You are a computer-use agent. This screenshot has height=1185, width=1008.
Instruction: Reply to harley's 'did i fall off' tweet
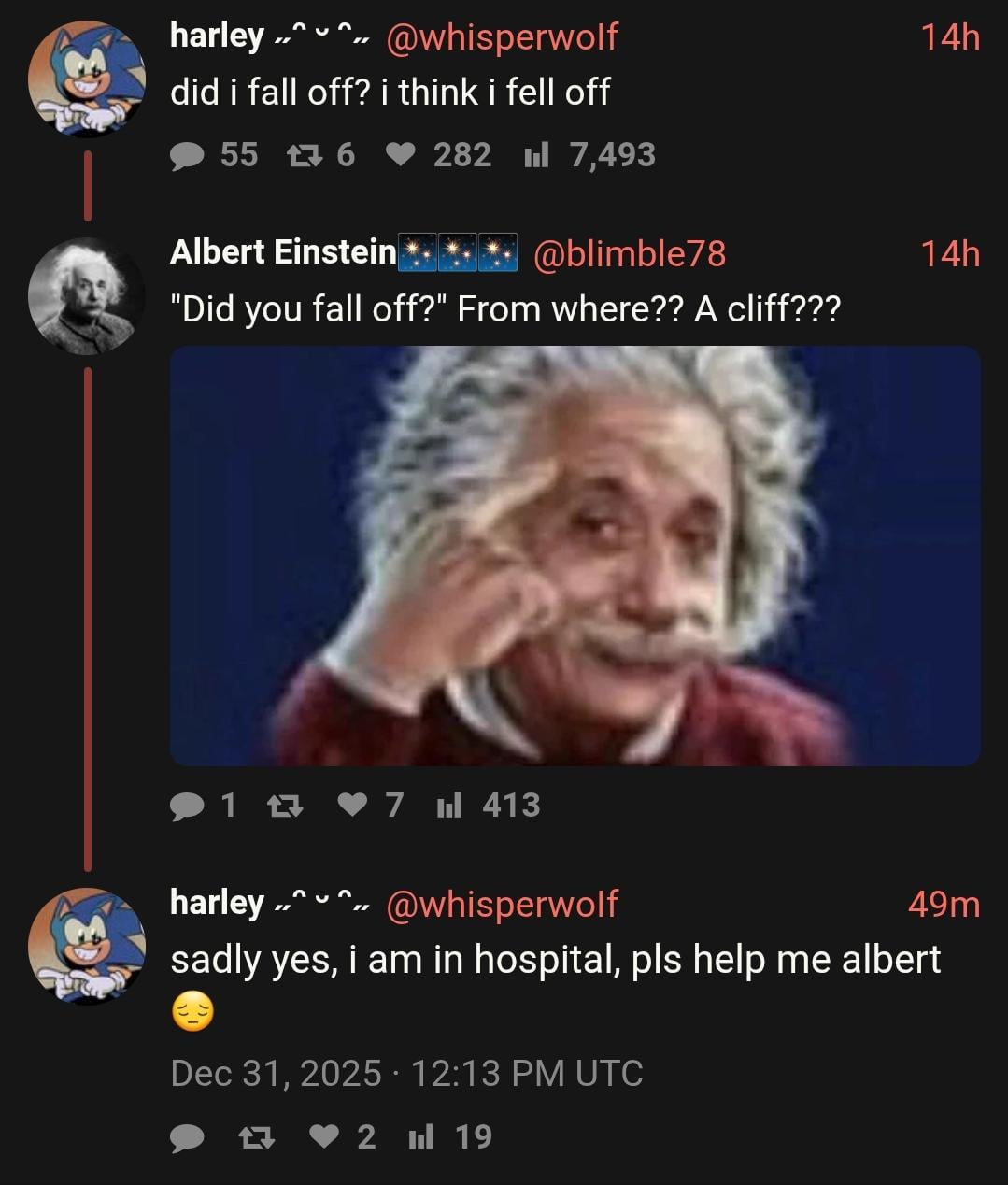pyautogui.click(x=188, y=155)
